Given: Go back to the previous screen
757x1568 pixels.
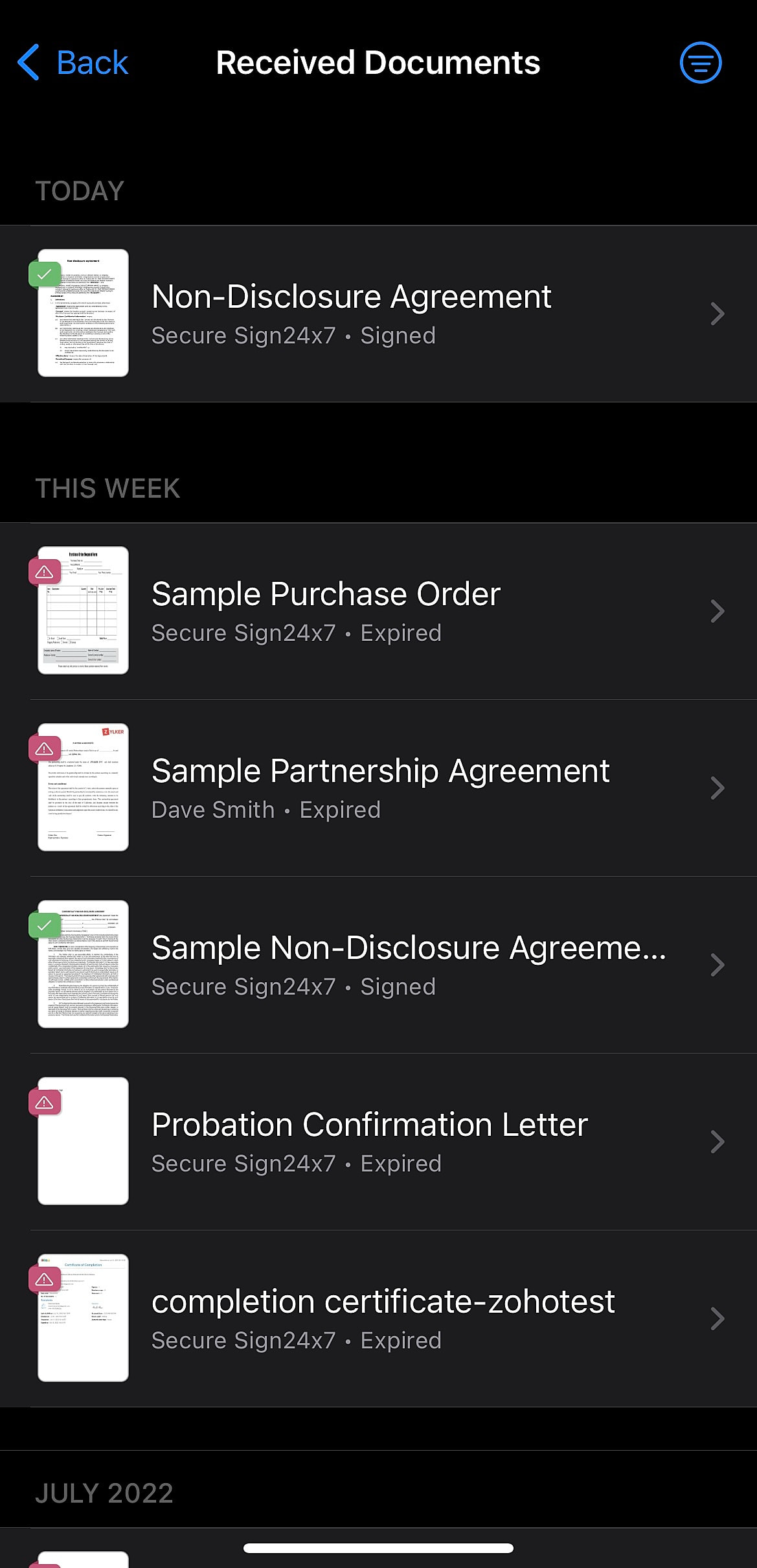Looking at the screenshot, I should 73,63.
